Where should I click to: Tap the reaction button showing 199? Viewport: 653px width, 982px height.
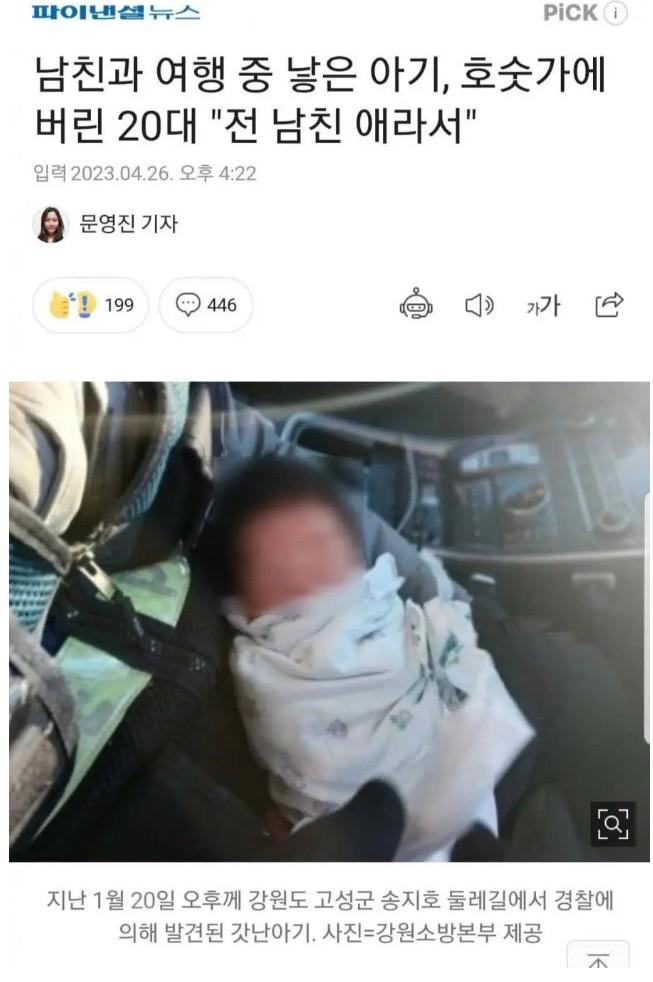point(91,305)
